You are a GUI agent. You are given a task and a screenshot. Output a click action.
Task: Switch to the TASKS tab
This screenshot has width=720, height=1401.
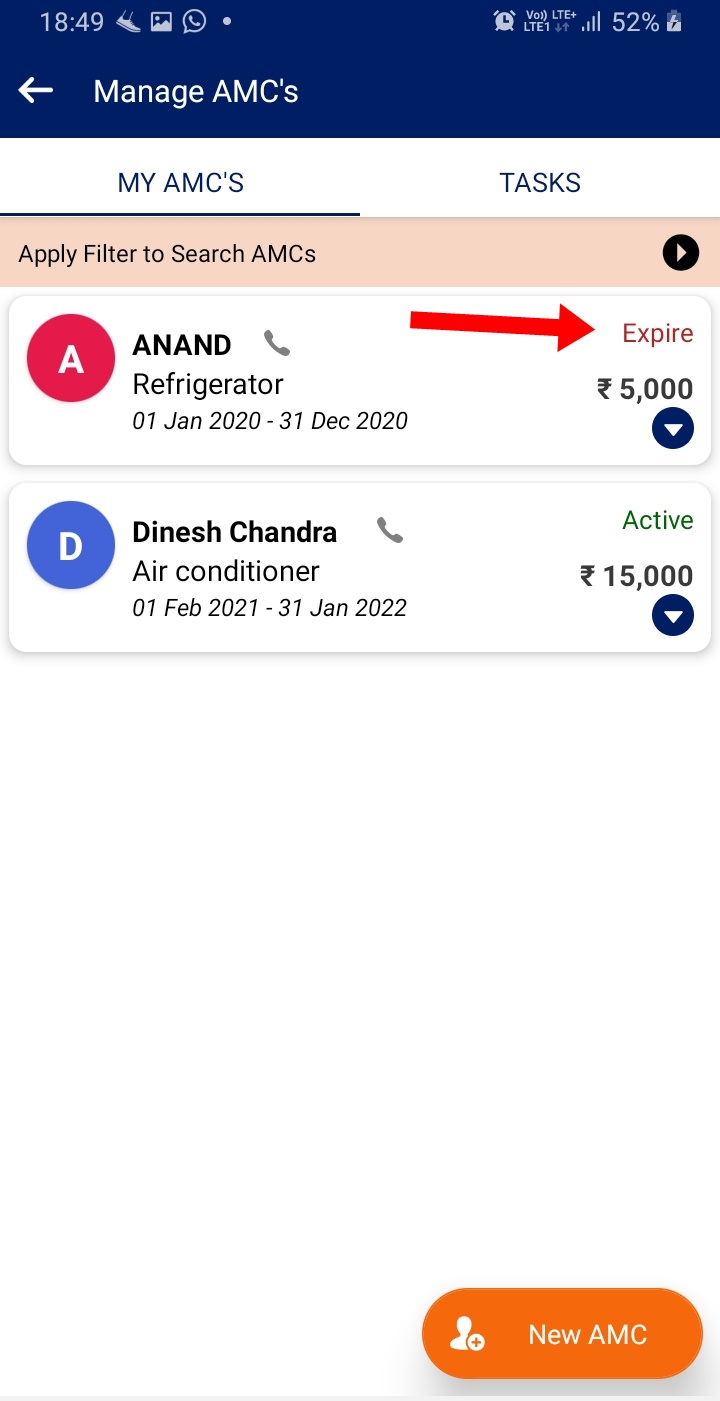click(x=540, y=182)
